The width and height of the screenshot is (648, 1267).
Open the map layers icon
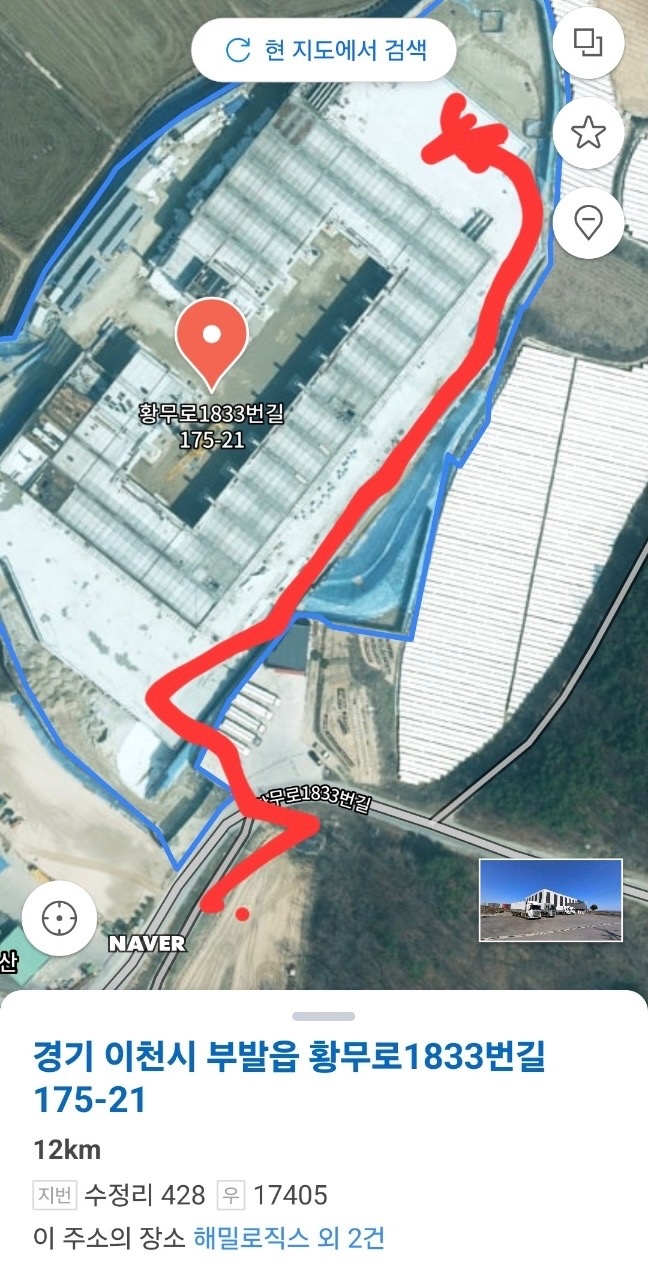pos(588,43)
